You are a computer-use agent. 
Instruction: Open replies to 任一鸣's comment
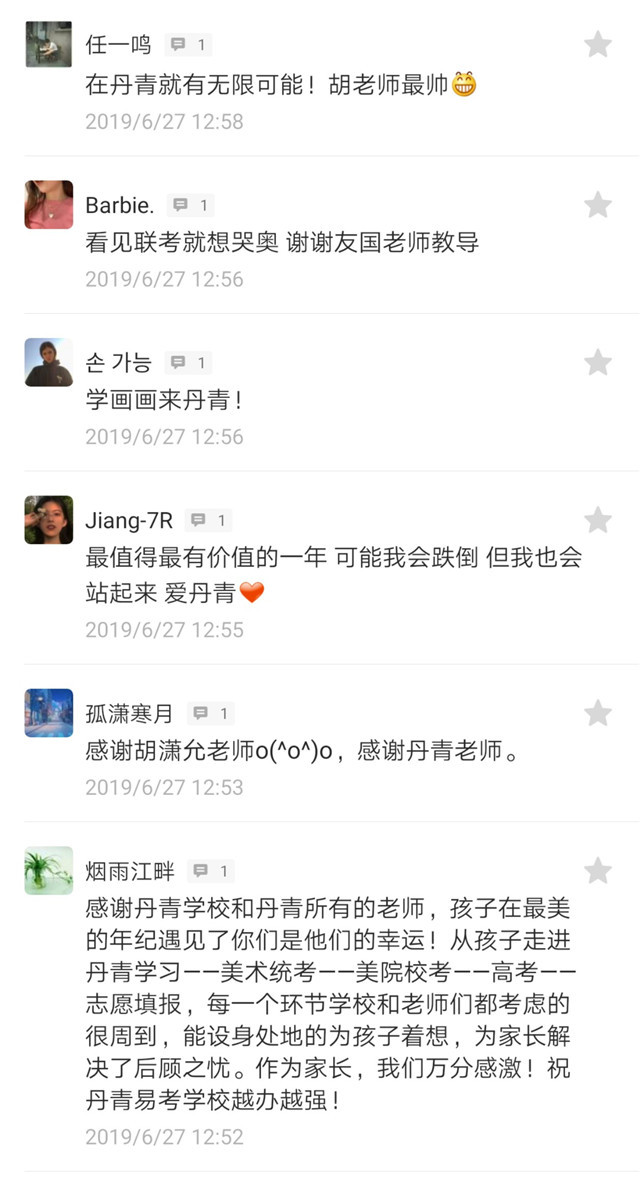(x=188, y=45)
